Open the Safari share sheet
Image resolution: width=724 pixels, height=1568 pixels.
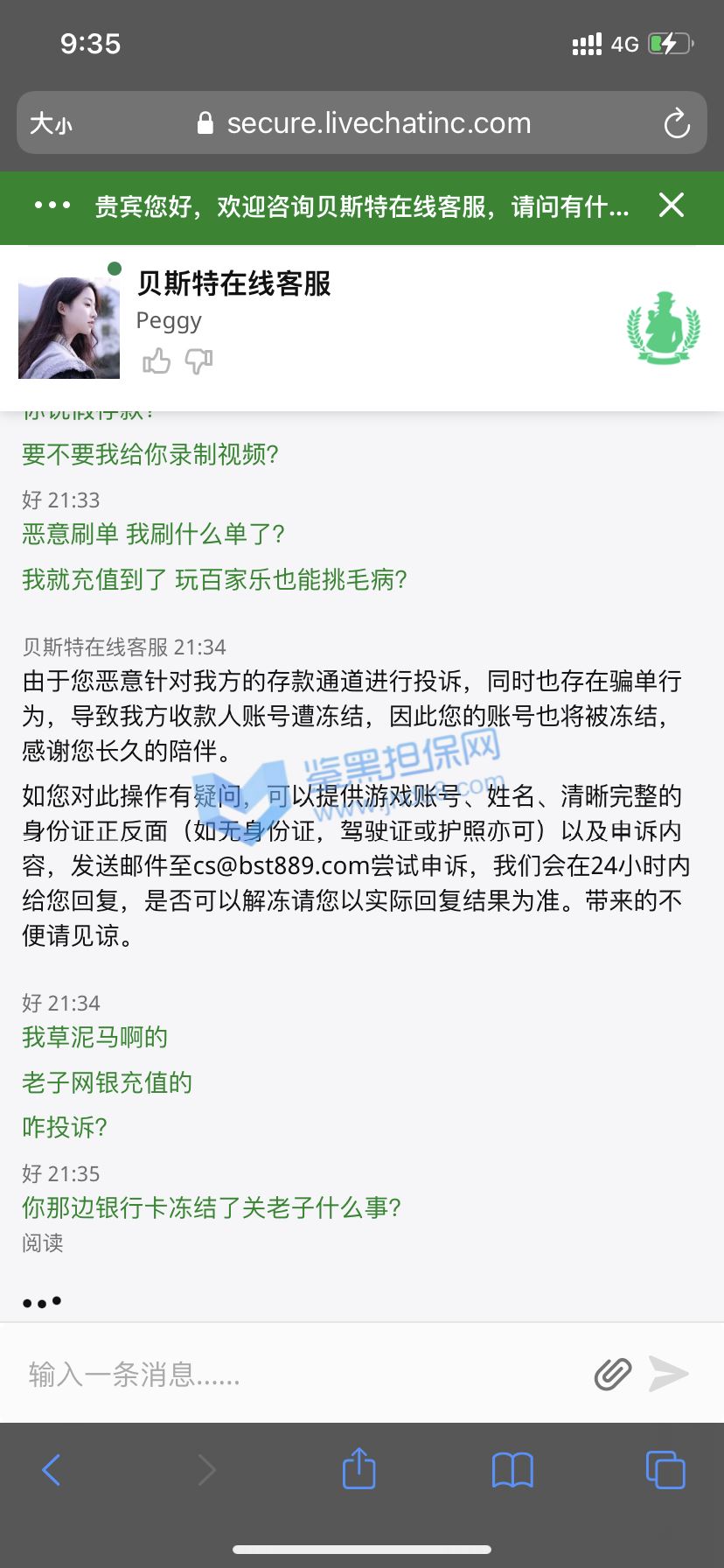(x=359, y=1469)
